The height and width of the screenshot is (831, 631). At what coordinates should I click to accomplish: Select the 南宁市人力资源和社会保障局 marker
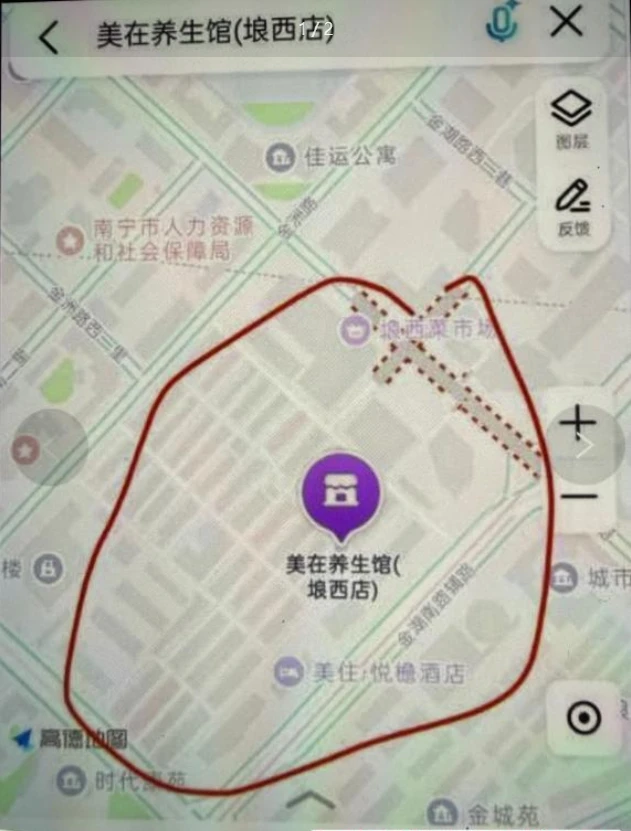tap(69, 238)
